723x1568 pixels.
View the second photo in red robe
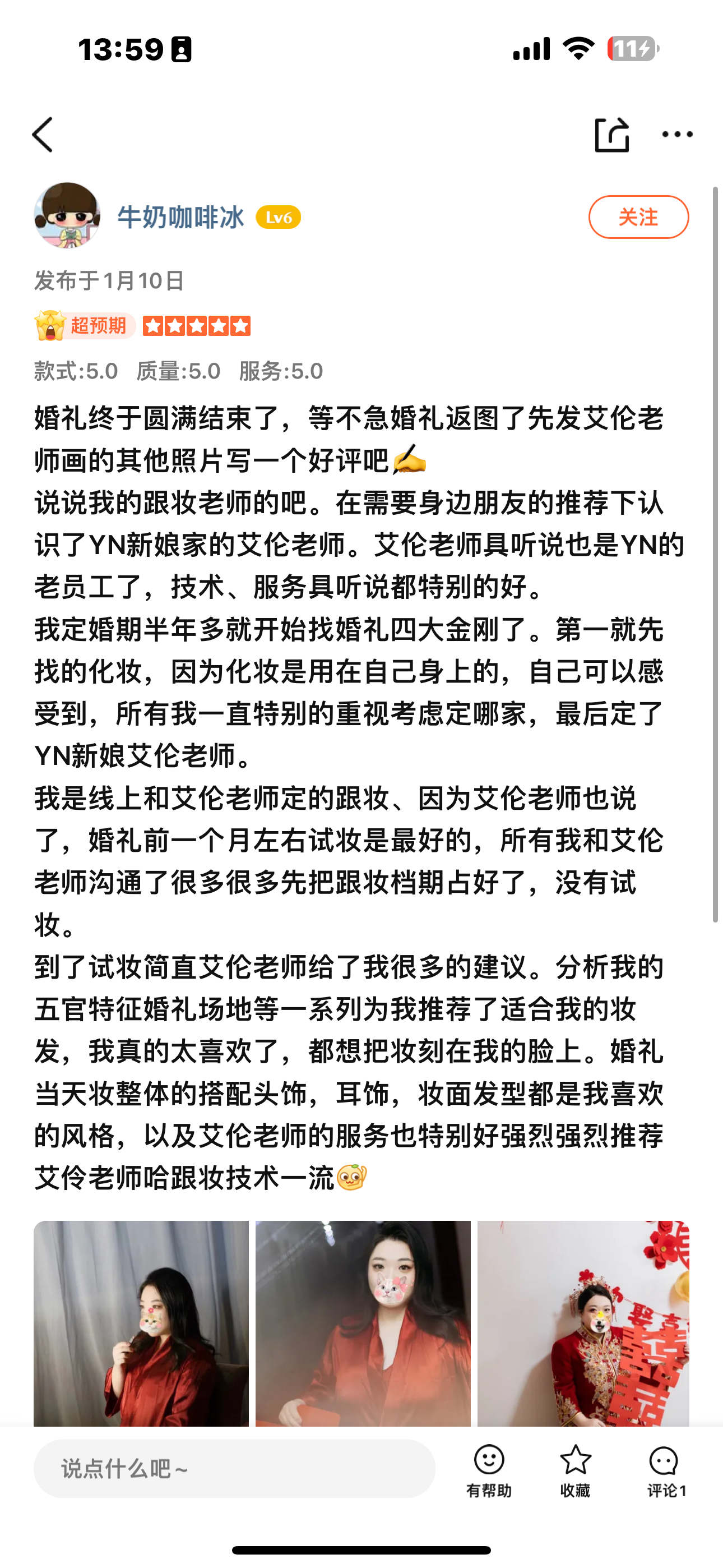tap(363, 1322)
